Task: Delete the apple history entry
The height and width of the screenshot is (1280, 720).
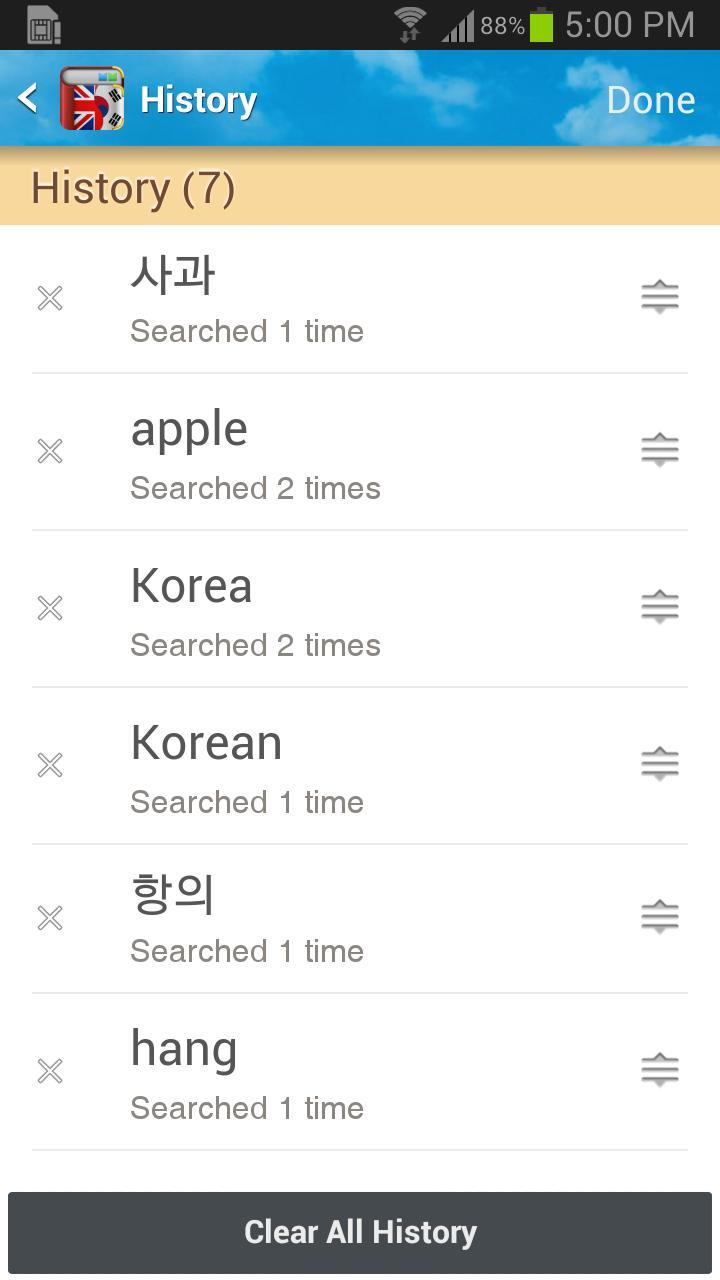Action: (50, 452)
